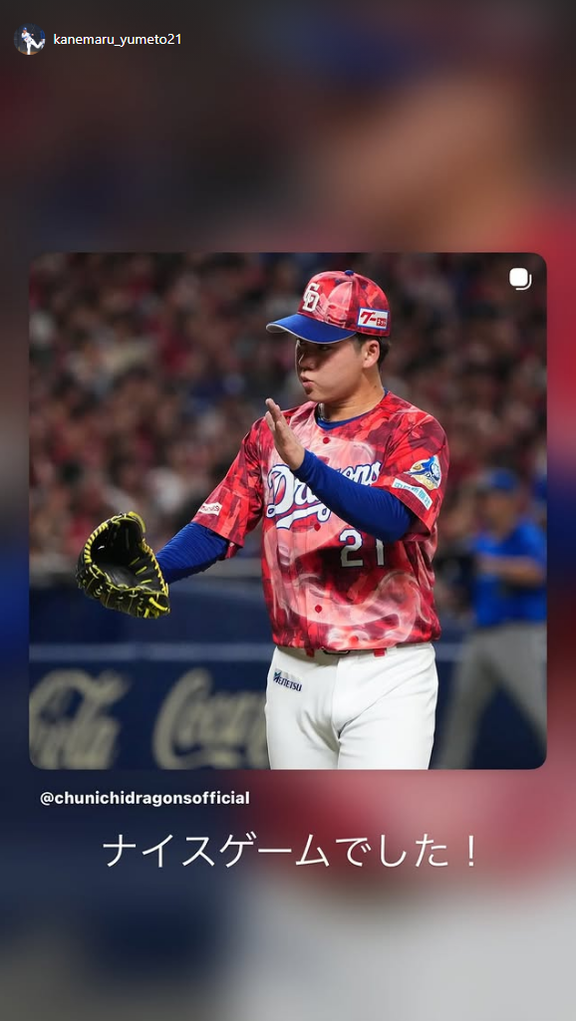Open the reshared Dragons pitcher post
The image size is (576, 1021).
288,510
